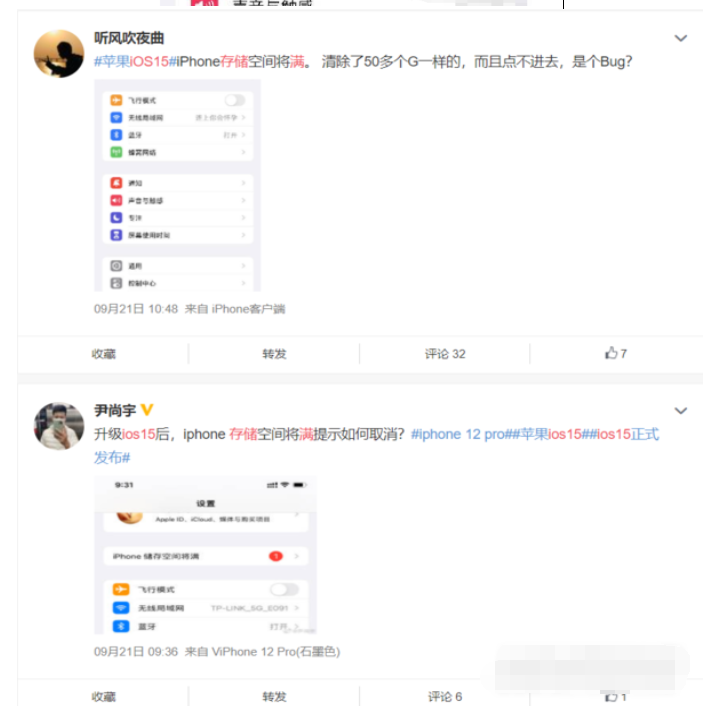704x706 pixels.
Task: Like 听风吹夜曲's post with 7 likes
Action: pos(616,354)
